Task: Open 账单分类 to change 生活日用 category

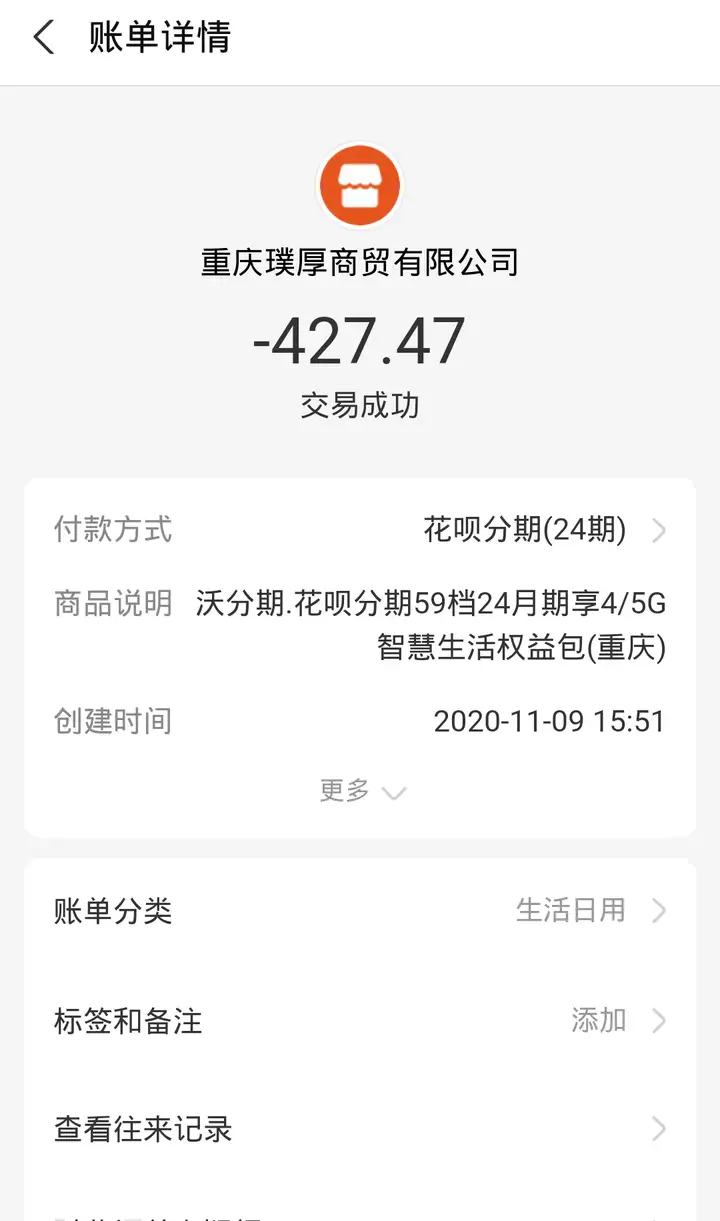Action: [x=360, y=911]
